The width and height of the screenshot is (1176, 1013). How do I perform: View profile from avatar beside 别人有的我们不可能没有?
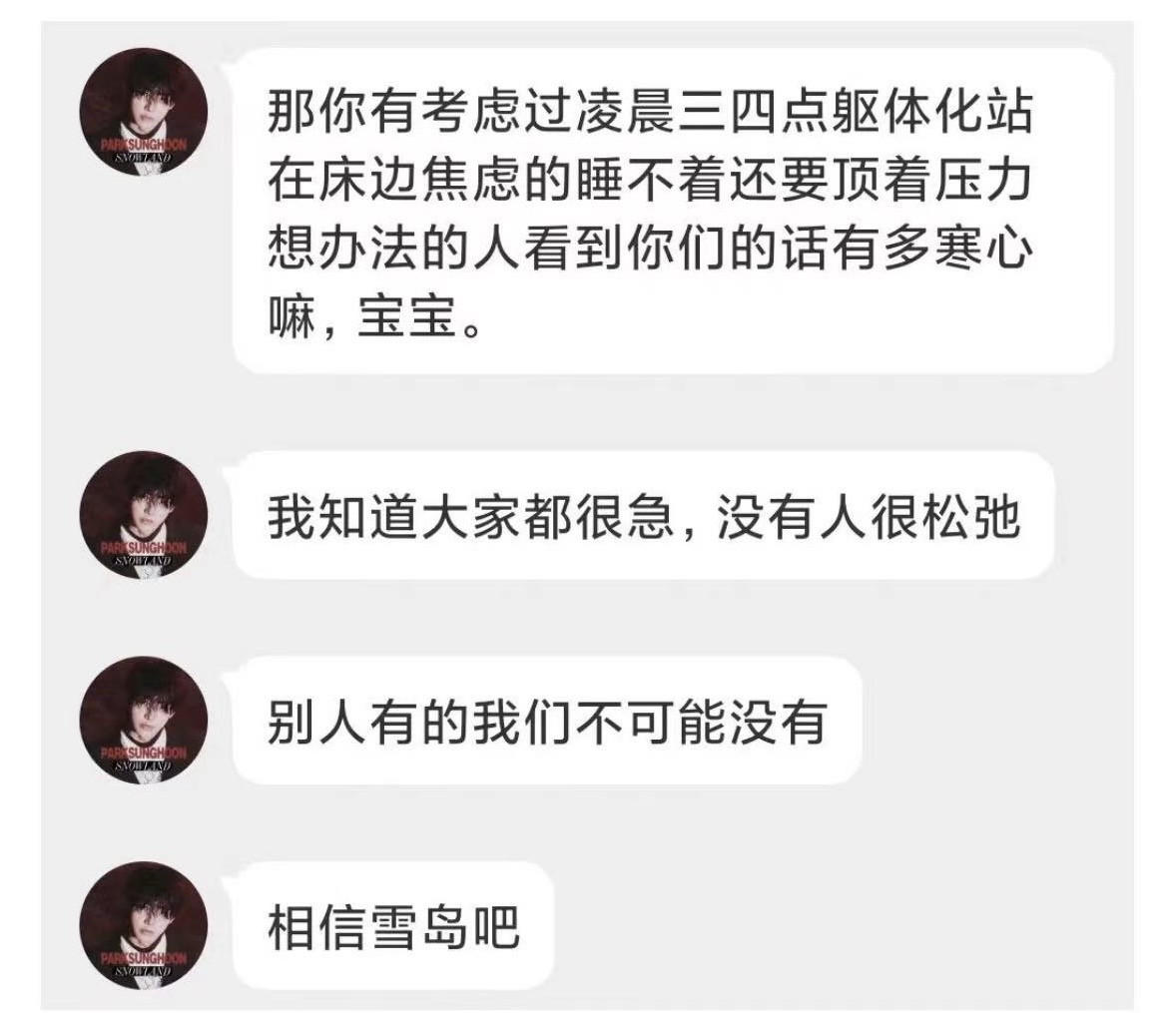[143, 721]
